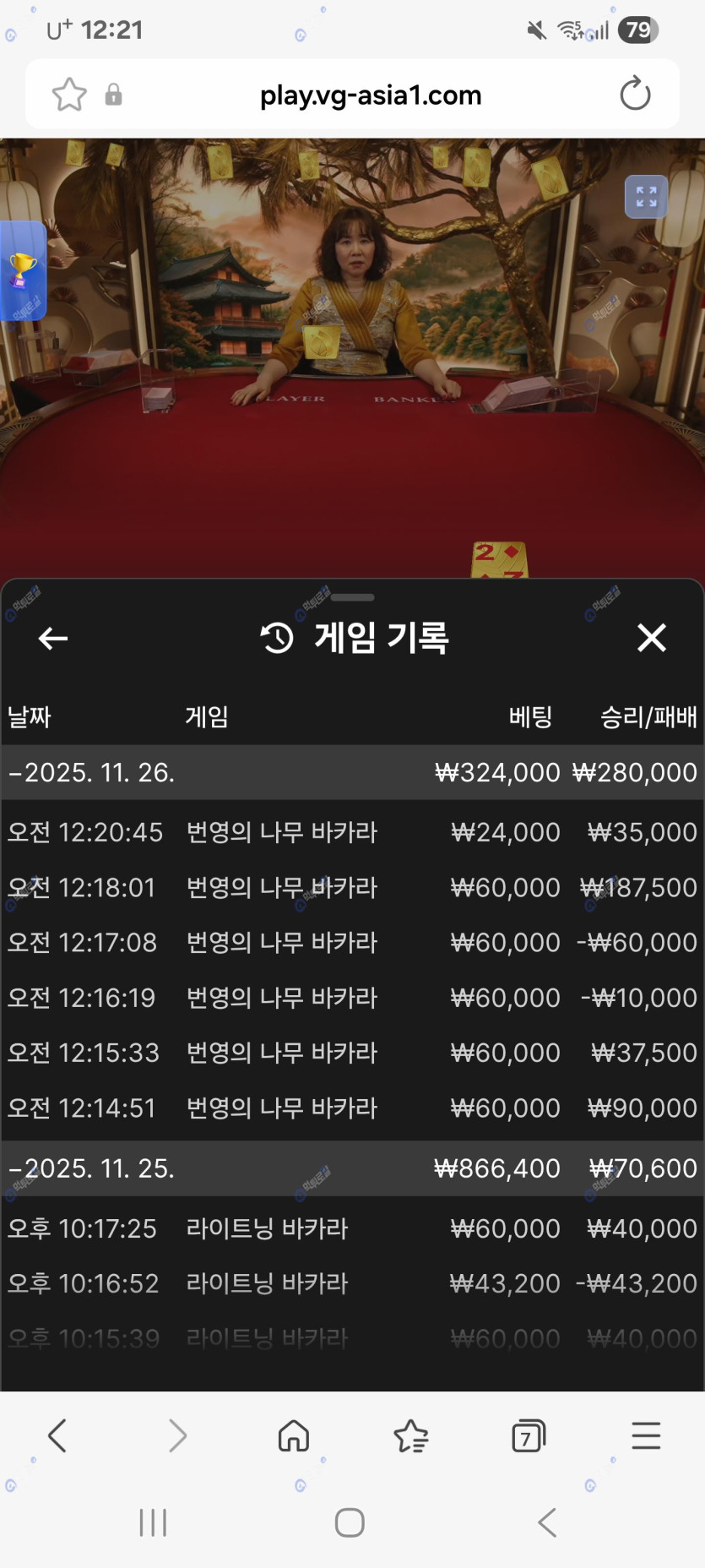The width and height of the screenshot is (705, 1568).
Task: Navigate back in browser toolbar
Action: point(57,1435)
